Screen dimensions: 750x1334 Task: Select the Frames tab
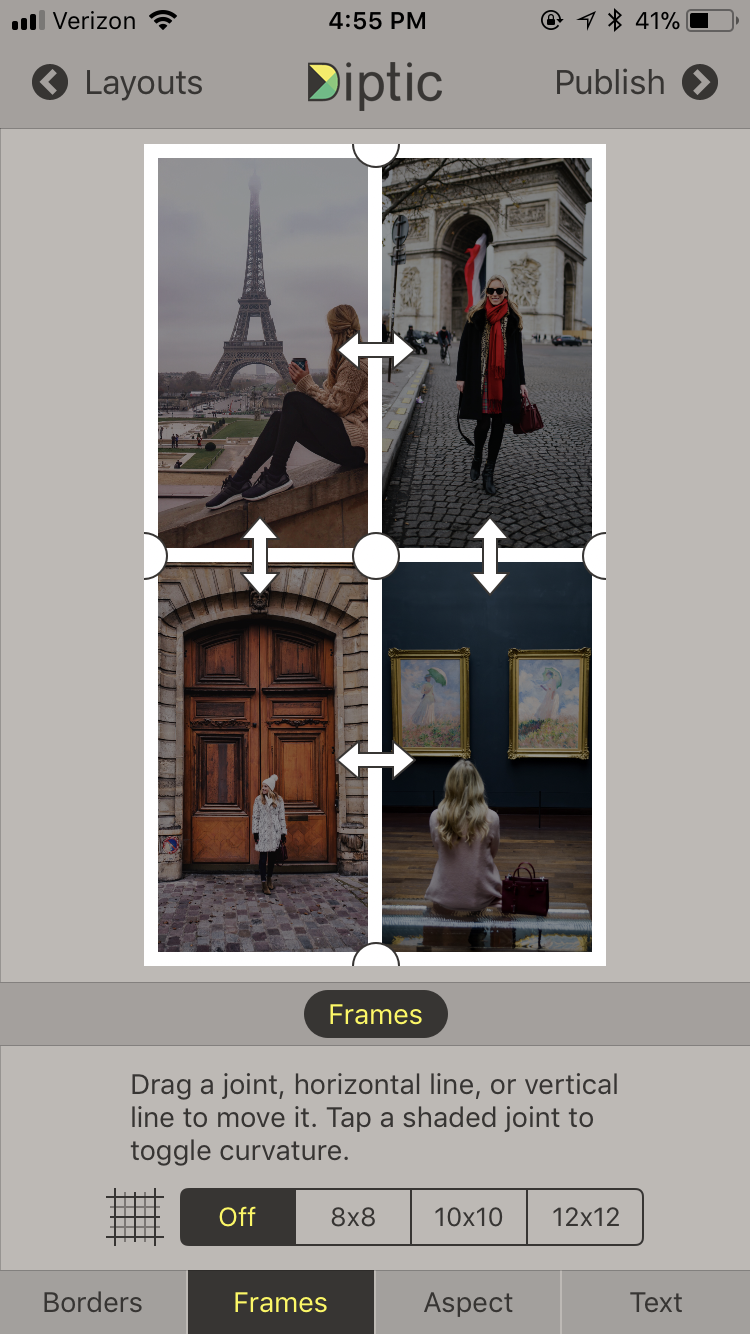point(281,1302)
